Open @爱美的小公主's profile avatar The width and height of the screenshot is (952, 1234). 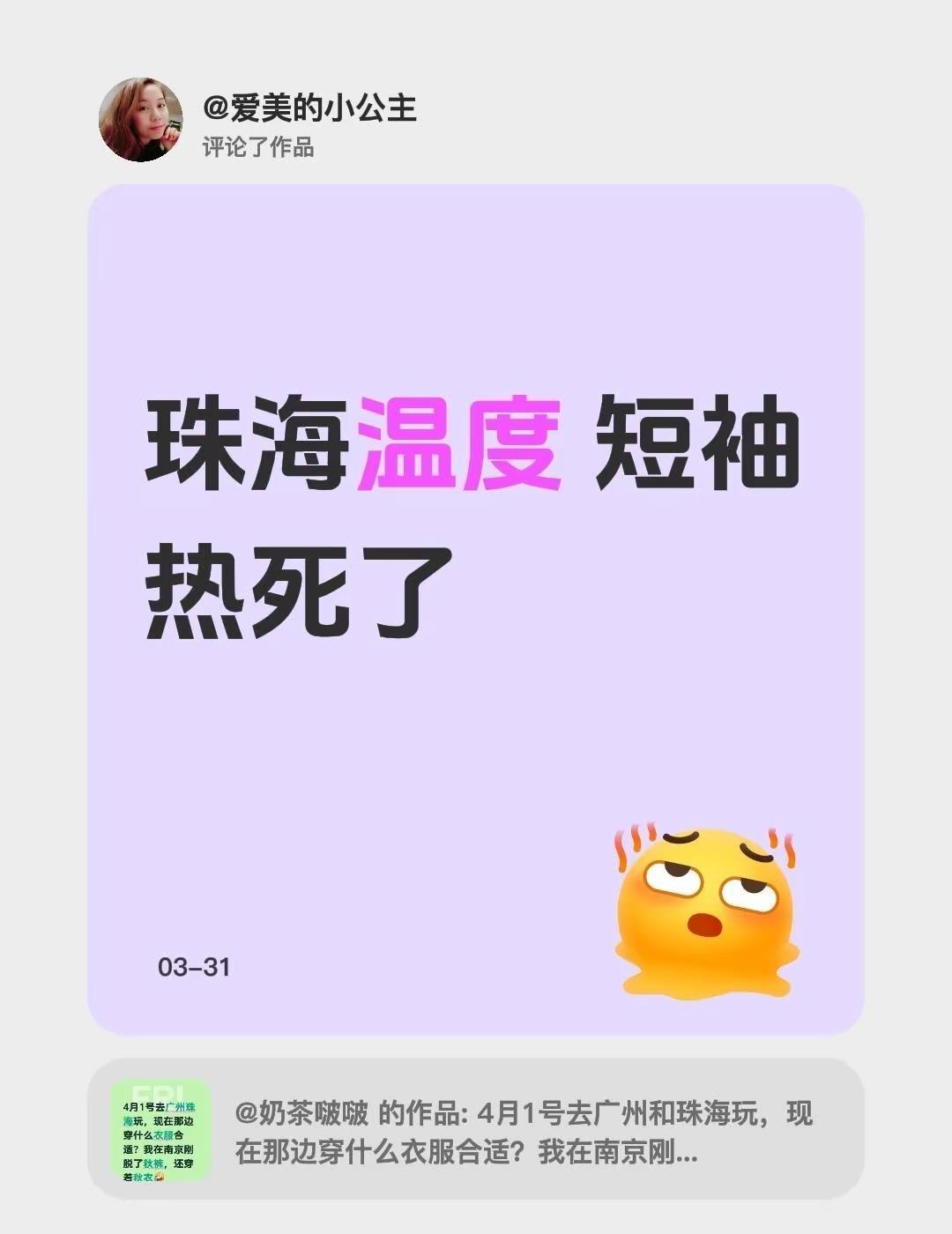(x=143, y=119)
